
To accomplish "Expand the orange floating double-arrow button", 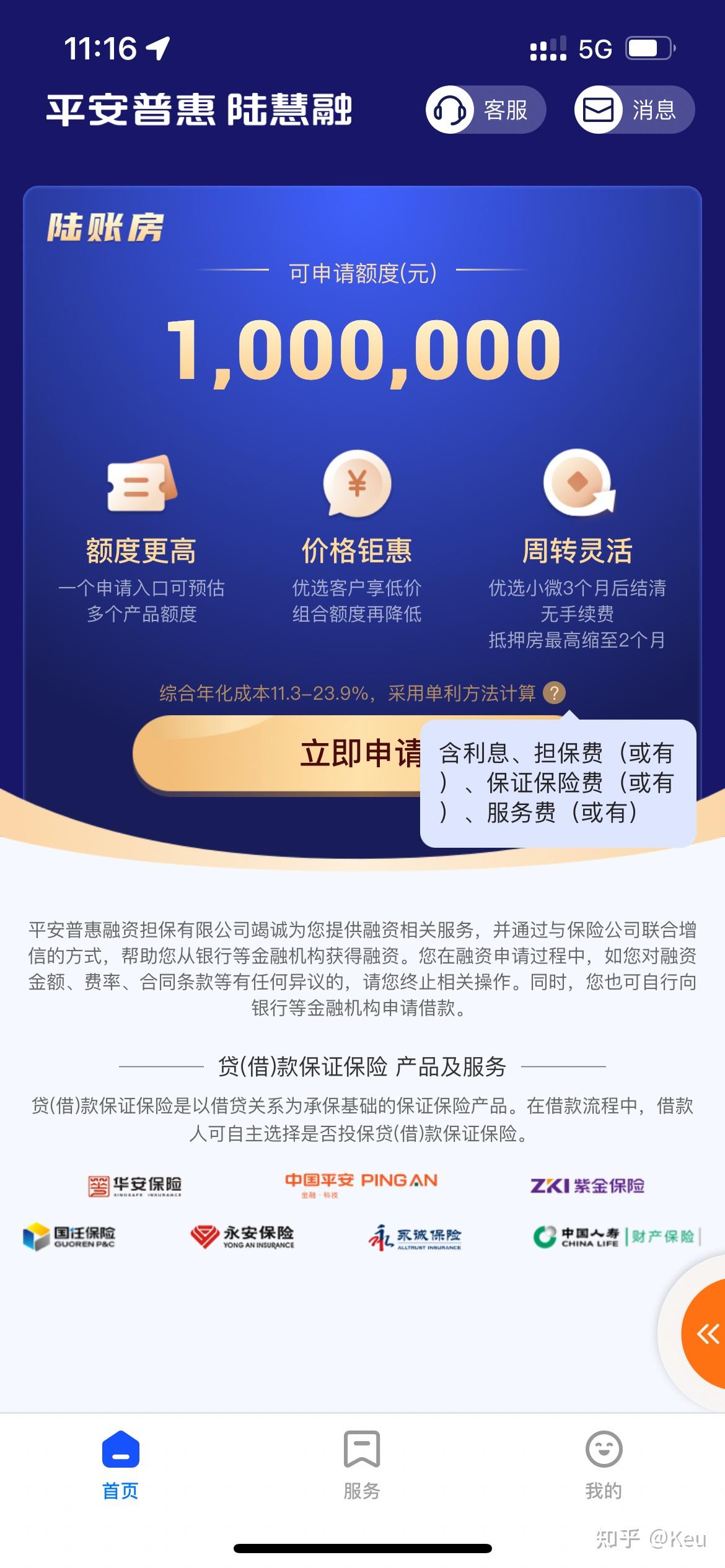I will (x=707, y=1334).
